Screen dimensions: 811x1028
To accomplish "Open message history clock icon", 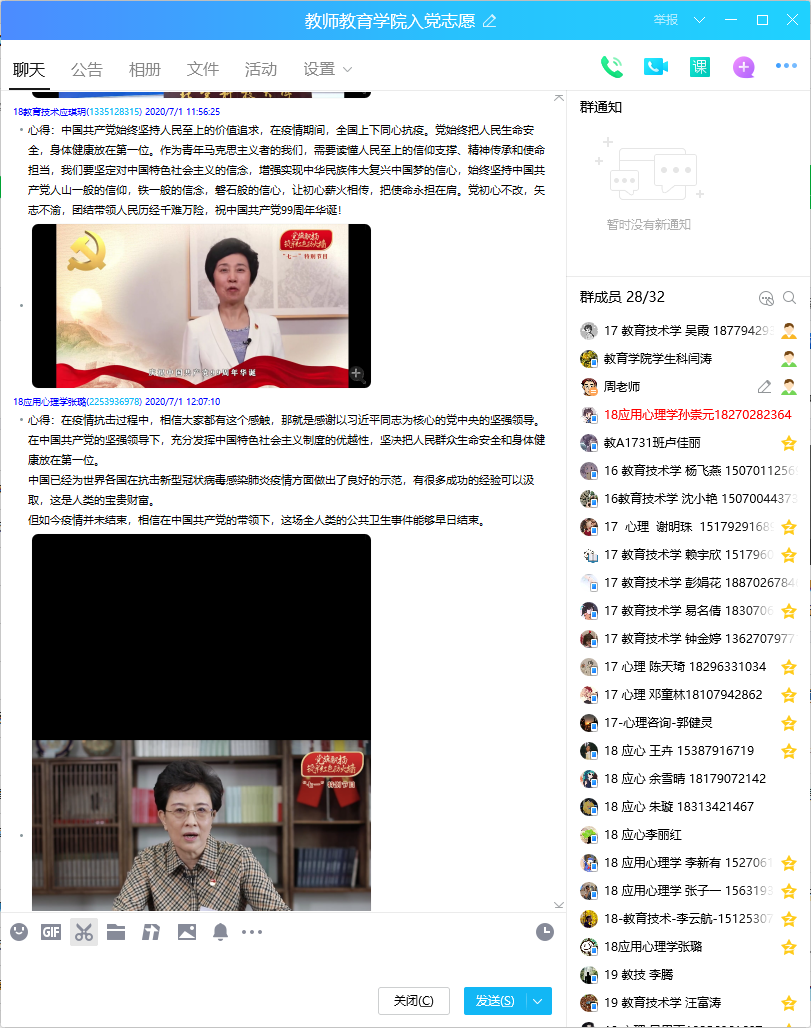I will pyautogui.click(x=544, y=932).
